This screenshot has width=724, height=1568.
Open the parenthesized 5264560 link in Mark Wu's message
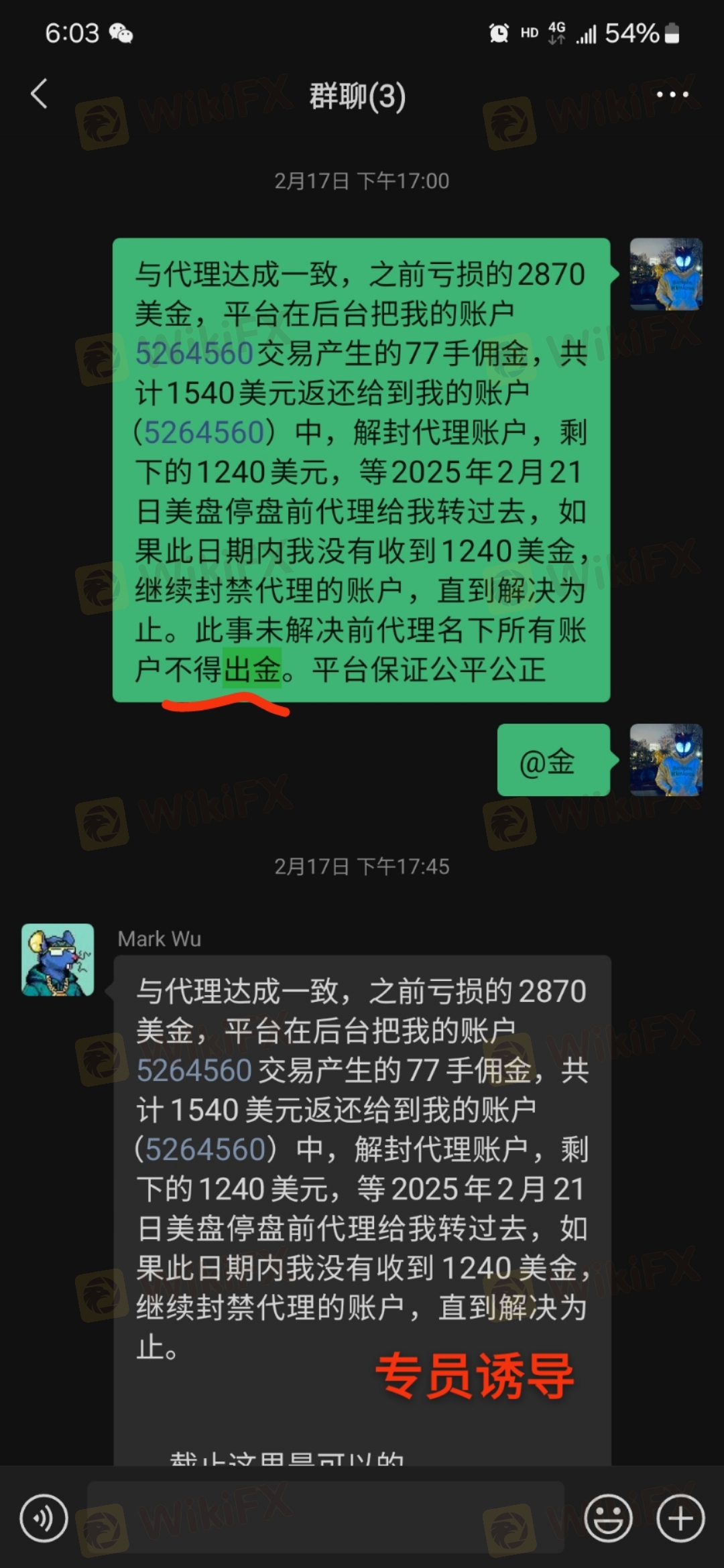pos(206,1150)
